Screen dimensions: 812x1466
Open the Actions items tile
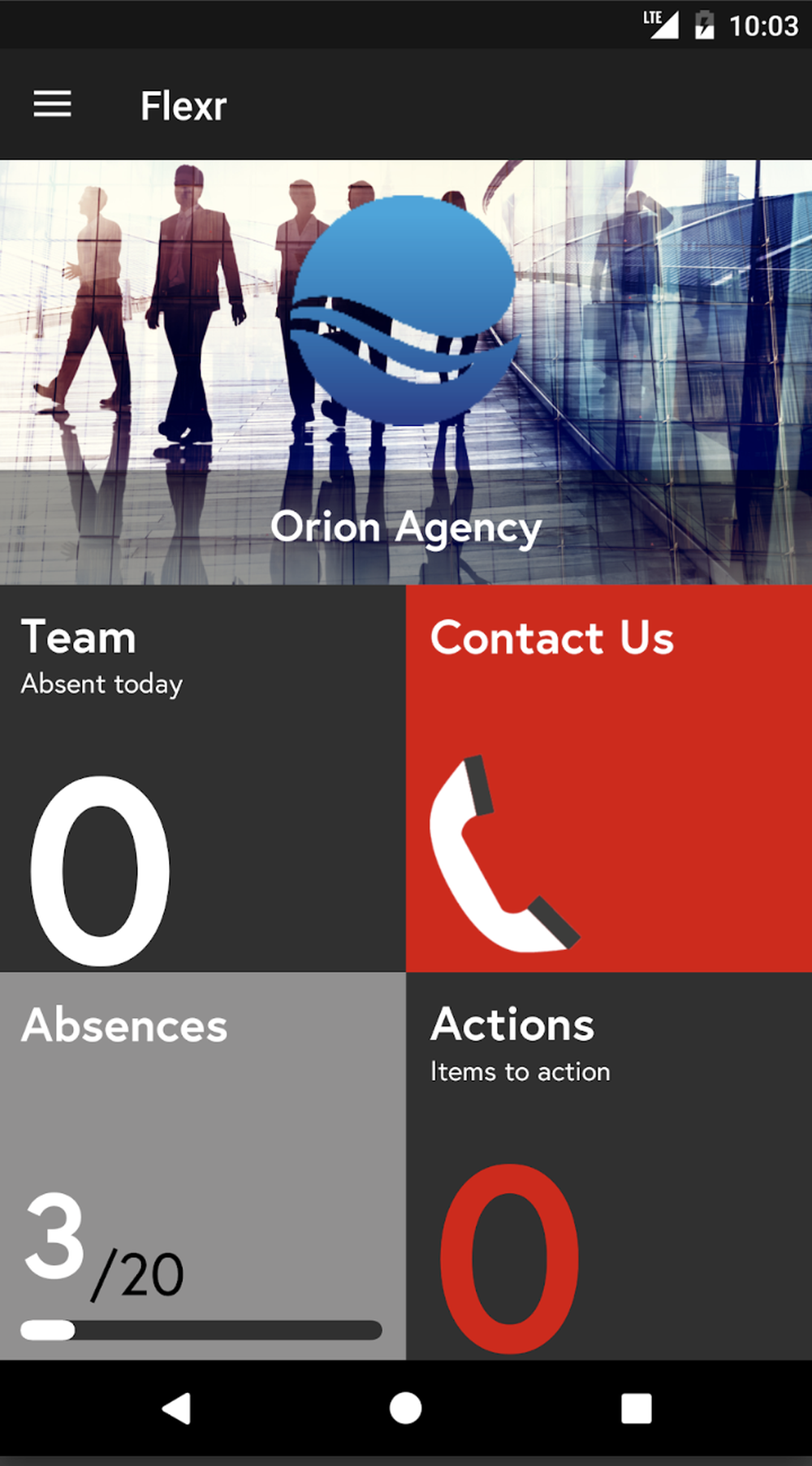point(608,1165)
